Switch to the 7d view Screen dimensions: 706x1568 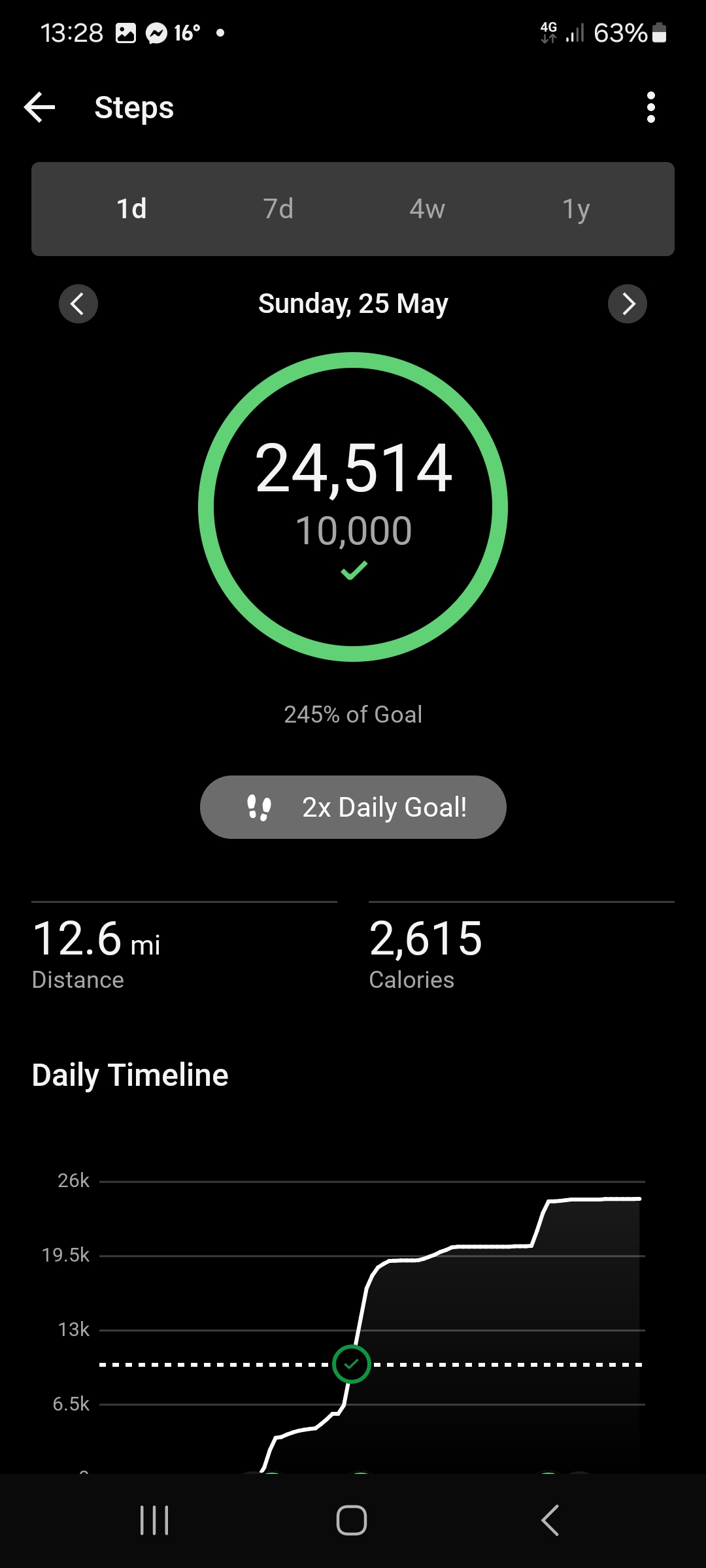(x=278, y=209)
